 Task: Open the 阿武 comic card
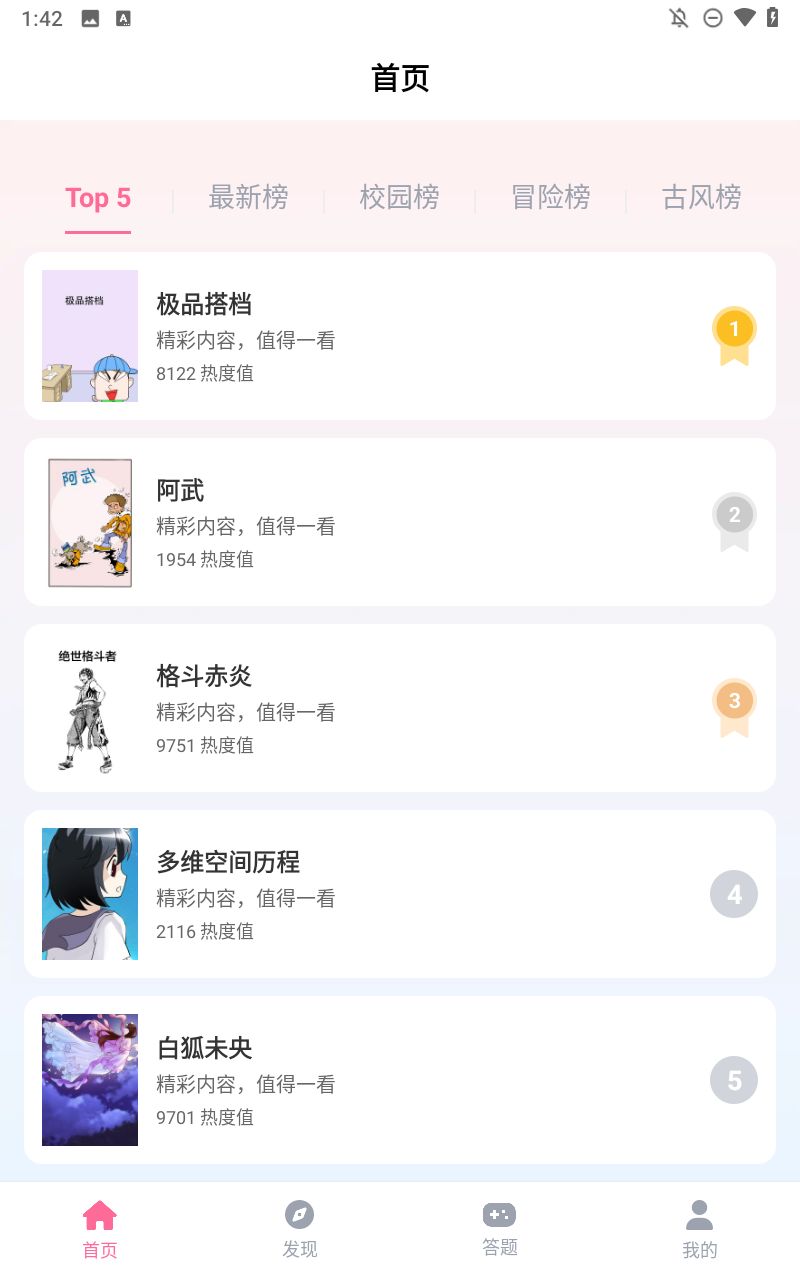[400, 522]
